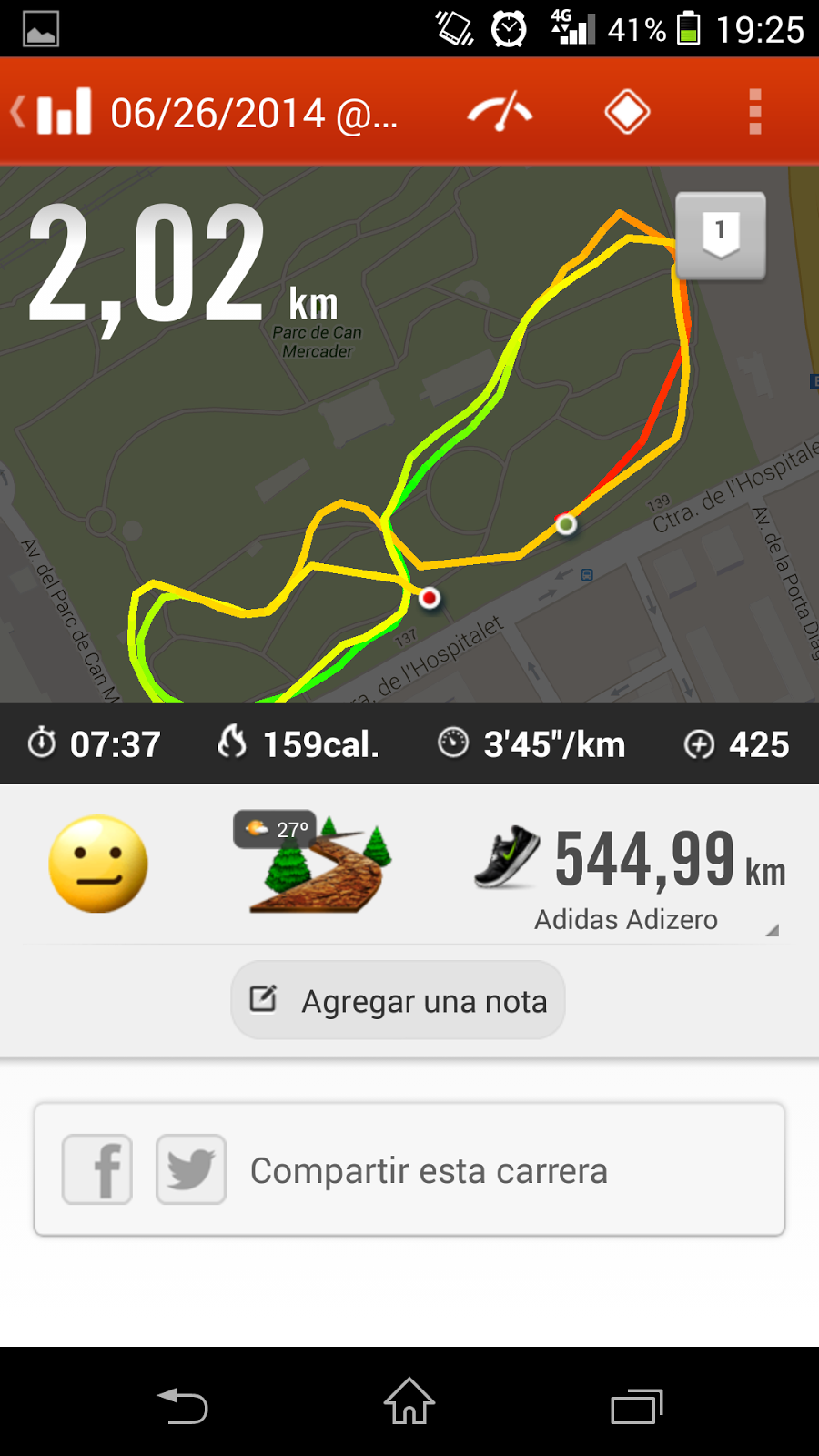The width and height of the screenshot is (819, 1456).
Task: Open the route diamond icon
Action: coord(627,112)
